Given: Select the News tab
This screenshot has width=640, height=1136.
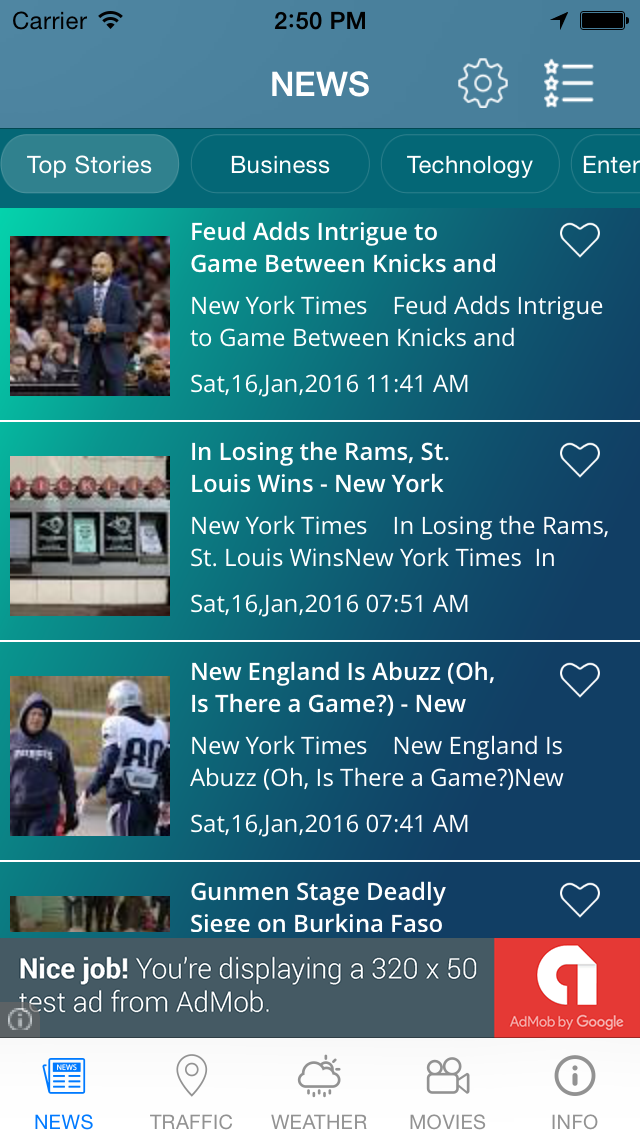Looking at the screenshot, I should click(64, 1092).
